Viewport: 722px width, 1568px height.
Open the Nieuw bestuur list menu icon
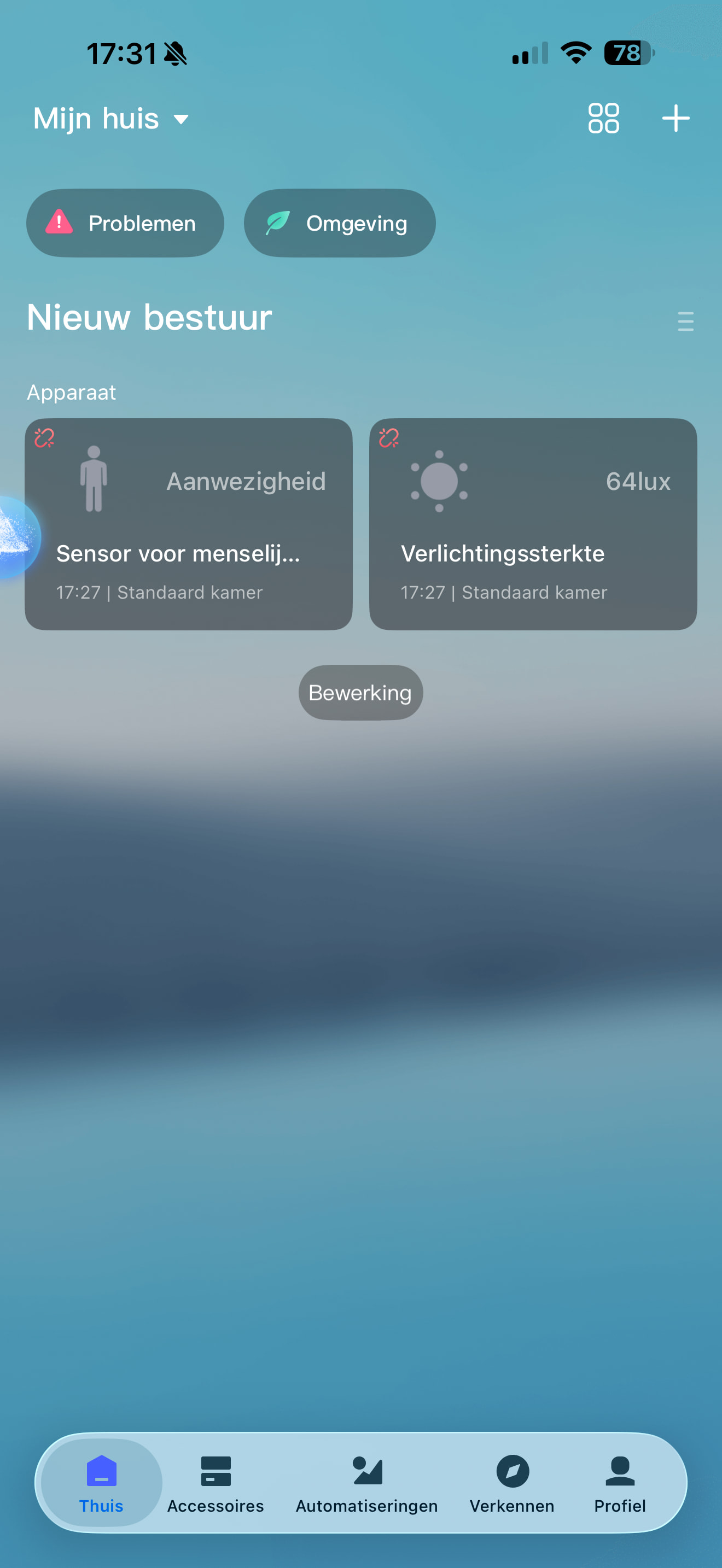[x=685, y=321]
